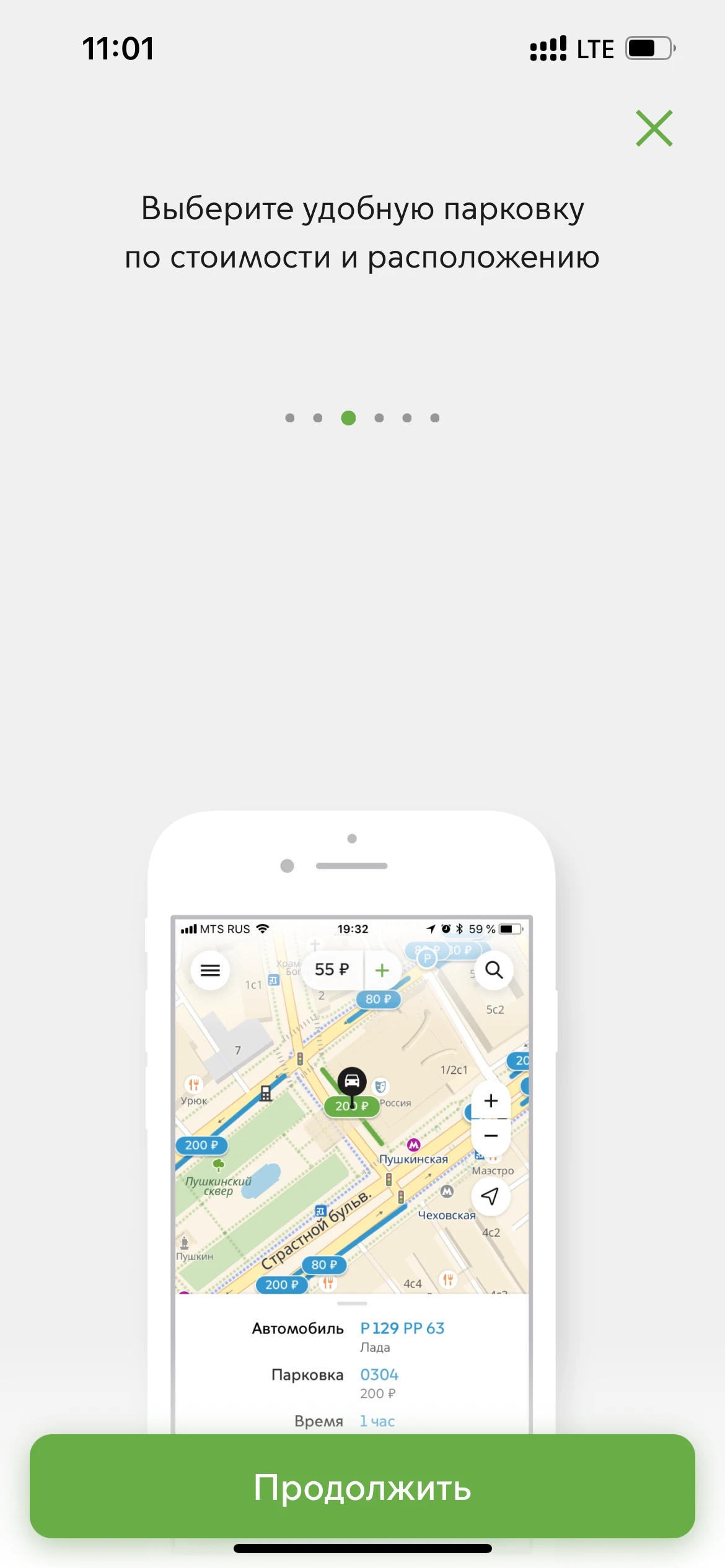Close the onboarding with the green X
Viewport: 725px width, 1568px height.
pyautogui.click(x=654, y=128)
